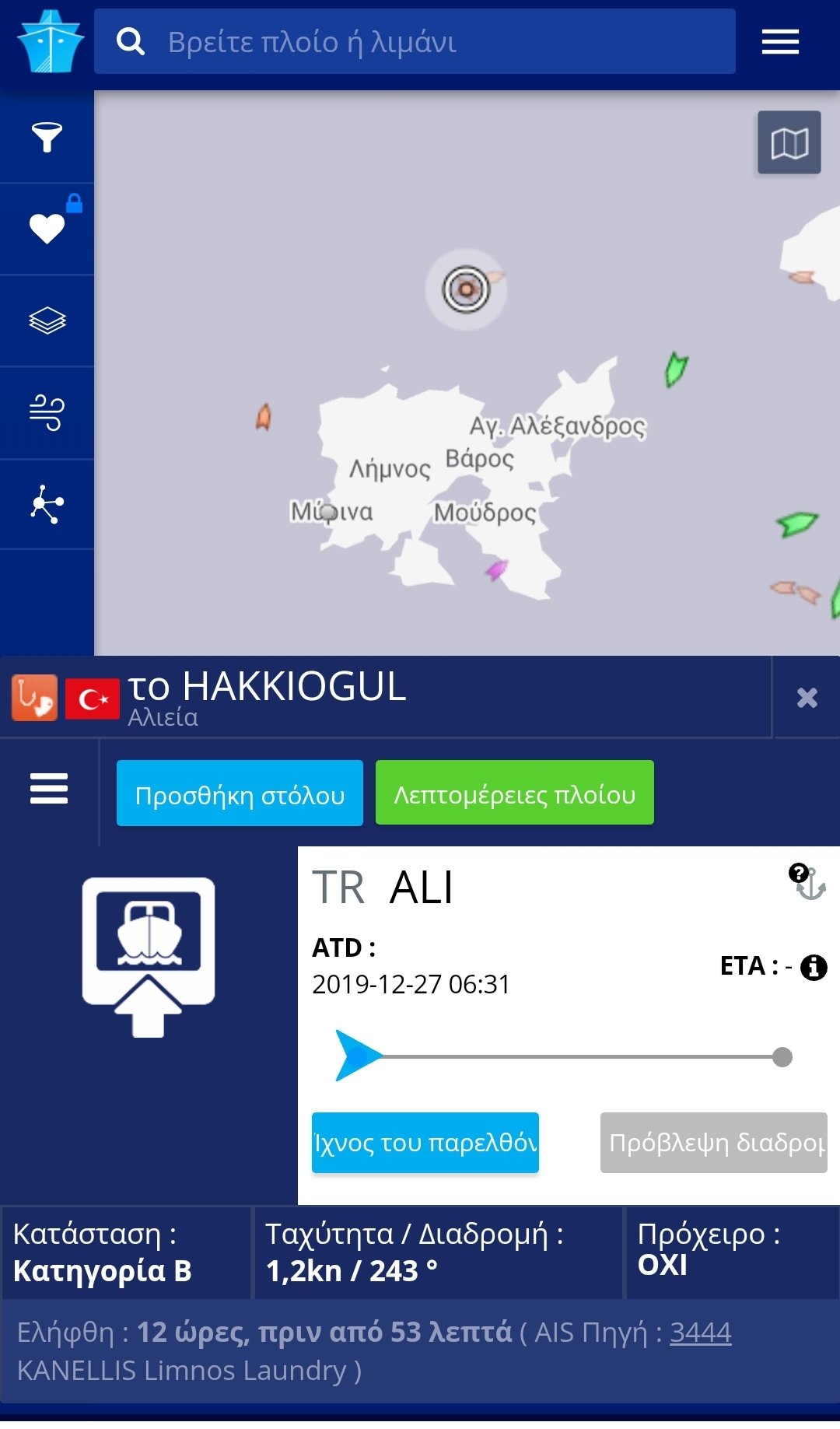
Task: Switch the map type via the map icon
Action: click(x=789, y=142)
